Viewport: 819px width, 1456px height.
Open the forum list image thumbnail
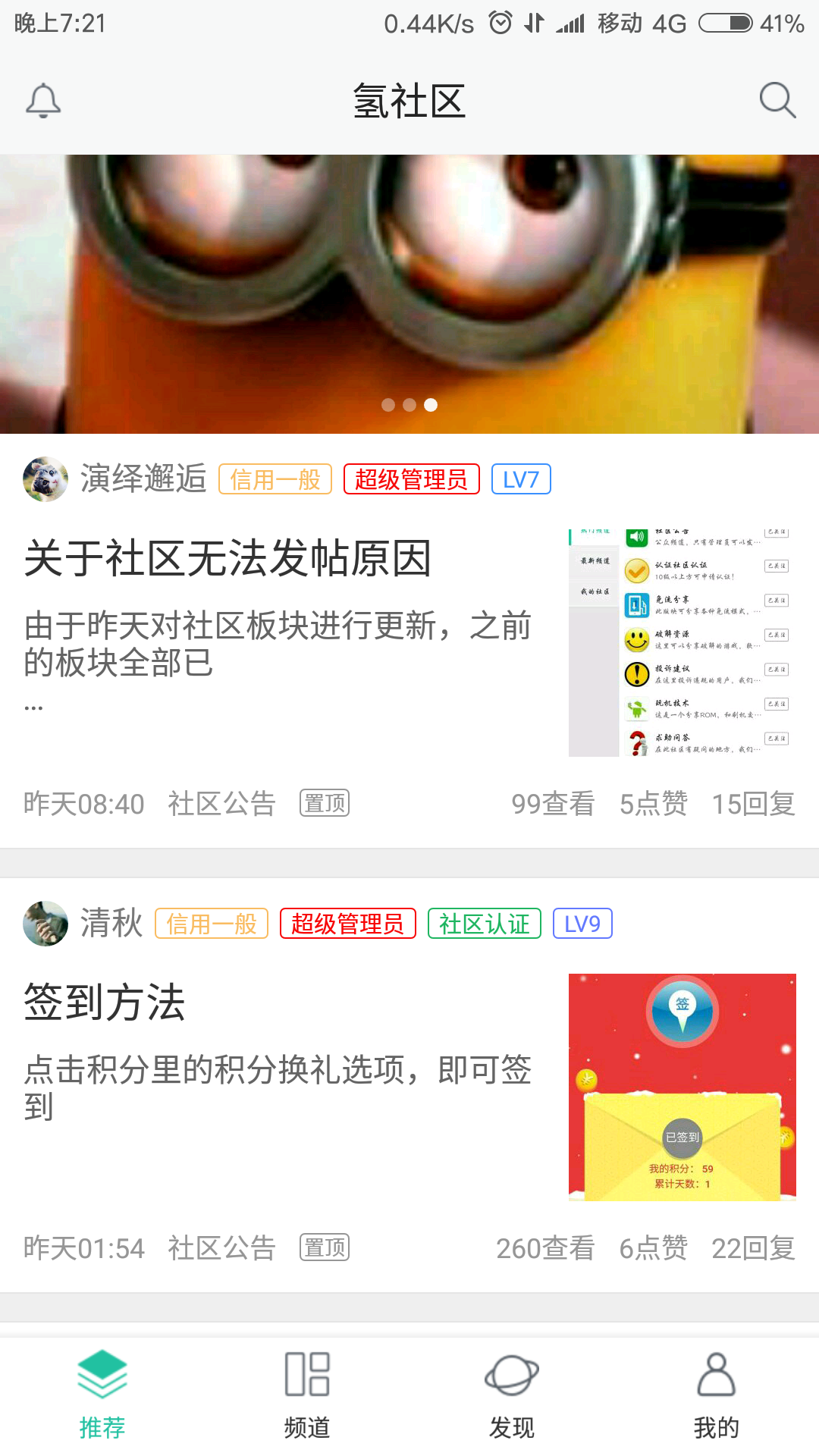tap(682, 643)
